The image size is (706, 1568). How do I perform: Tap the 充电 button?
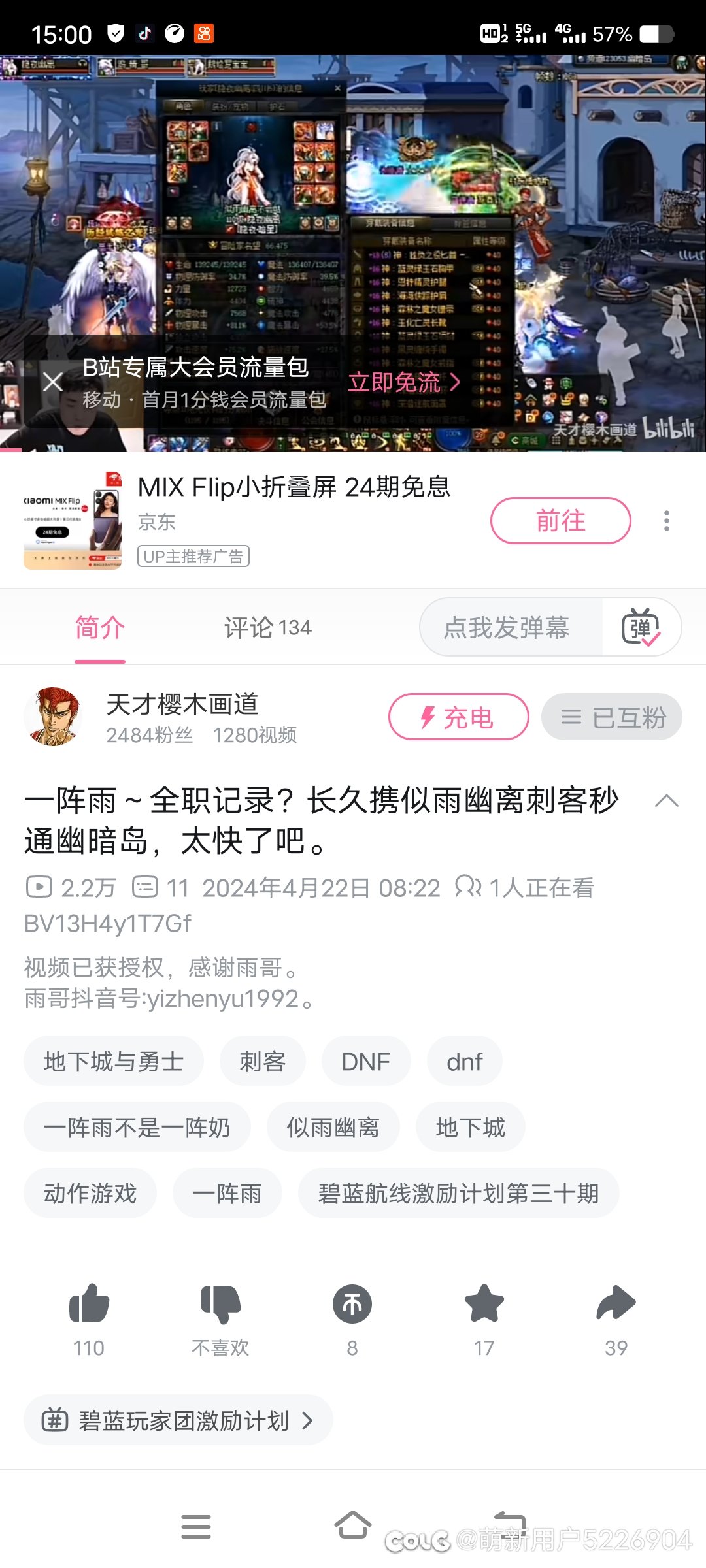tap(459, 717)
